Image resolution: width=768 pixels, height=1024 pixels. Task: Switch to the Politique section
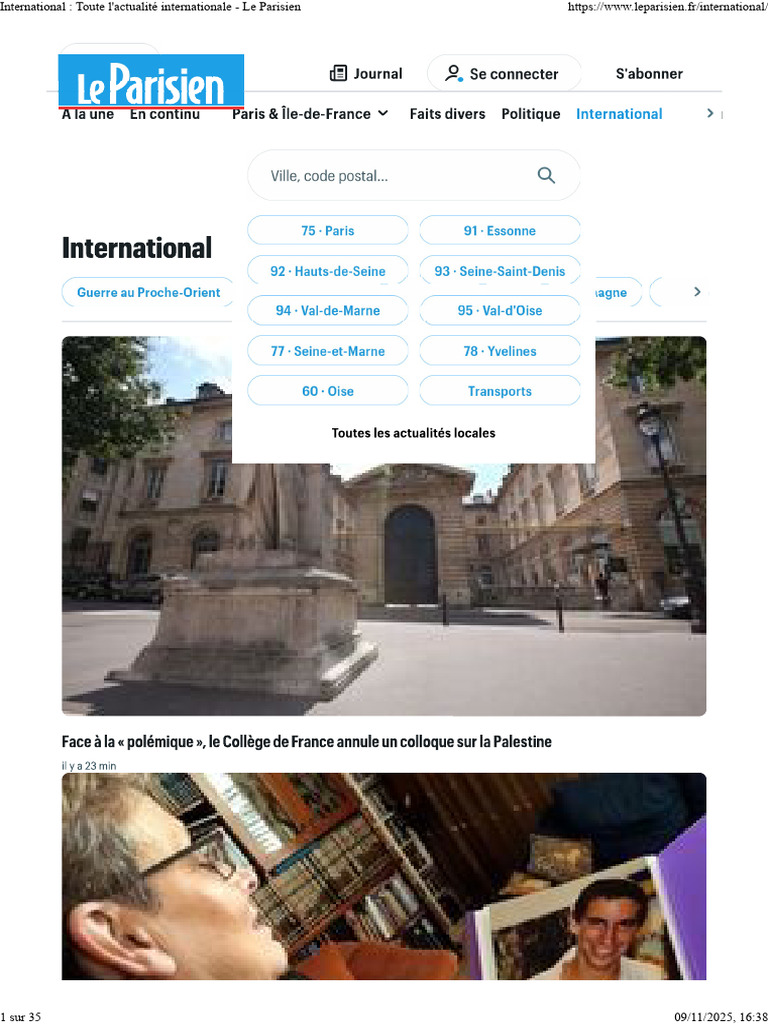tap(530, 114)
